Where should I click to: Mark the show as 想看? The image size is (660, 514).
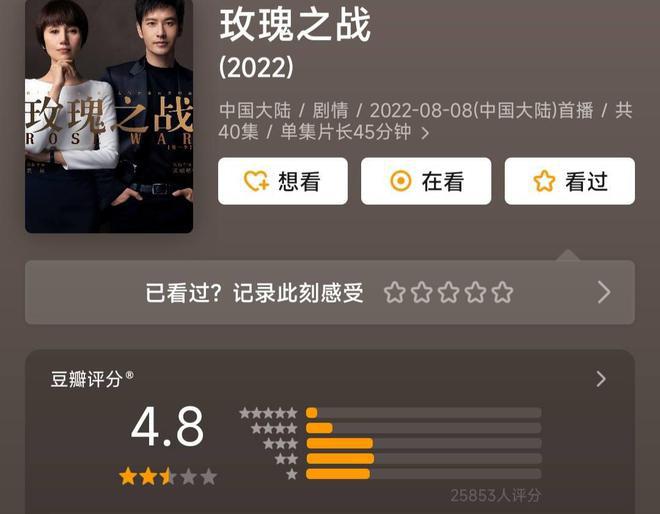283,181
